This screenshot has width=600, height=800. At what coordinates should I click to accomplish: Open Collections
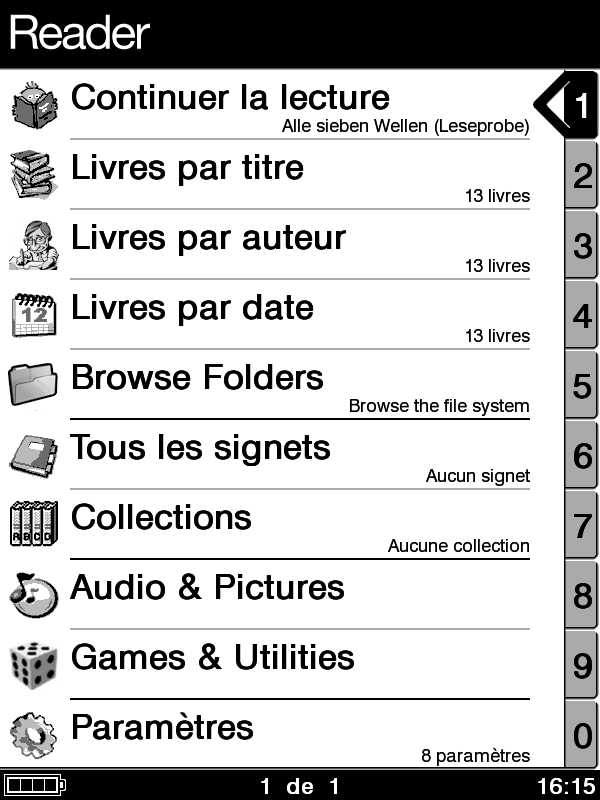click(x=161, y=518)
